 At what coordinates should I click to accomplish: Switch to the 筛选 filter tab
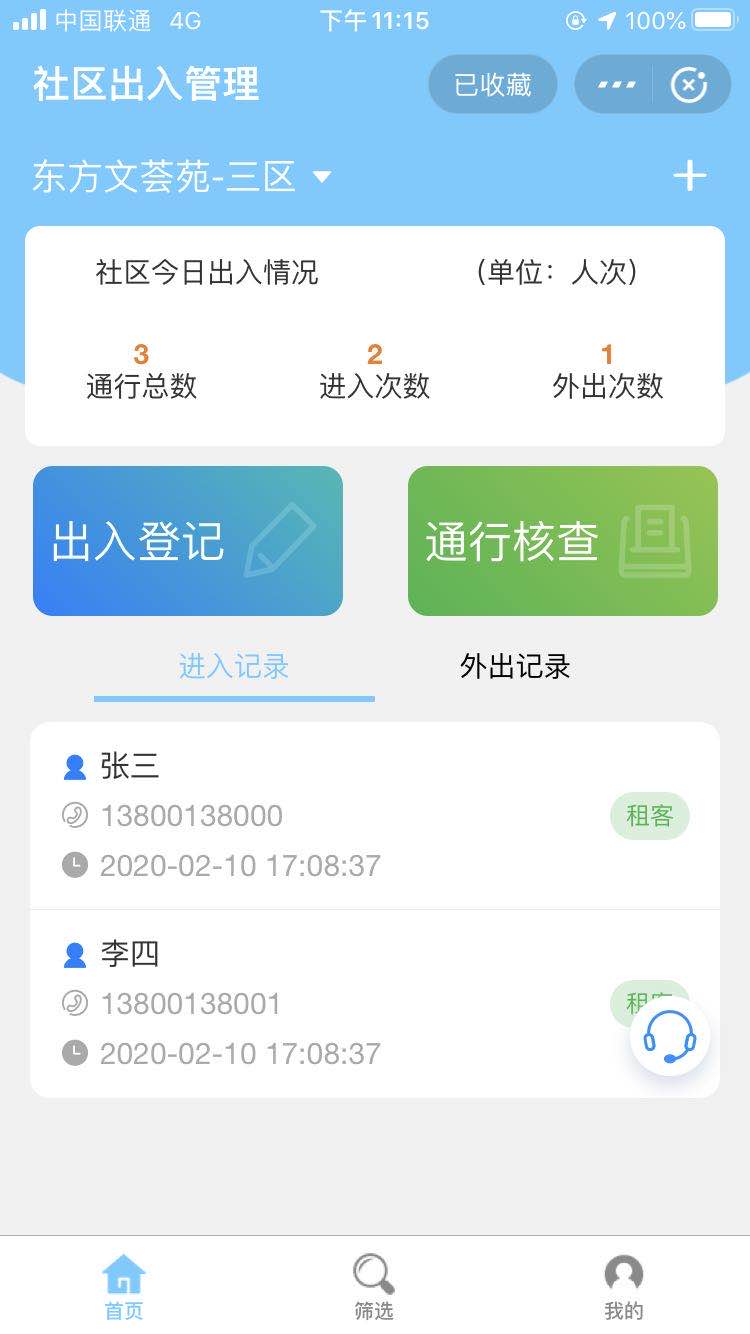(x=374, y=1287)
